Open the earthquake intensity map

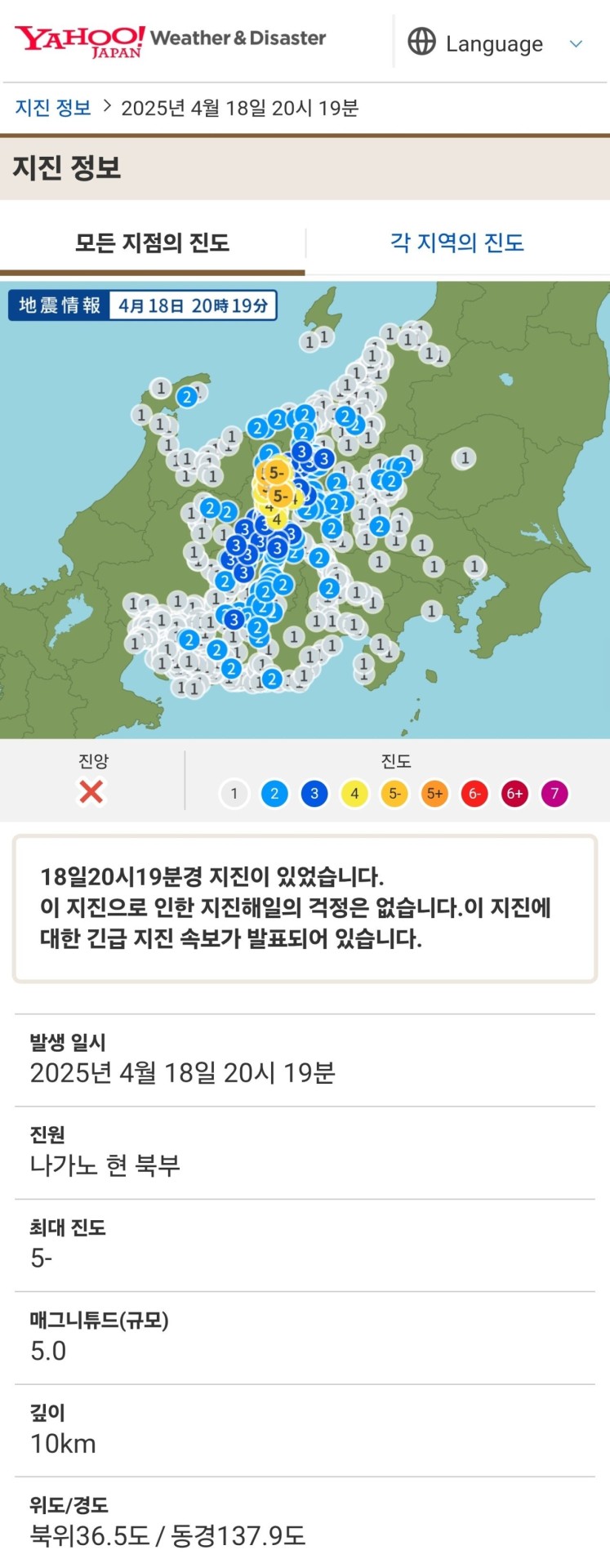tap(305, 510)
